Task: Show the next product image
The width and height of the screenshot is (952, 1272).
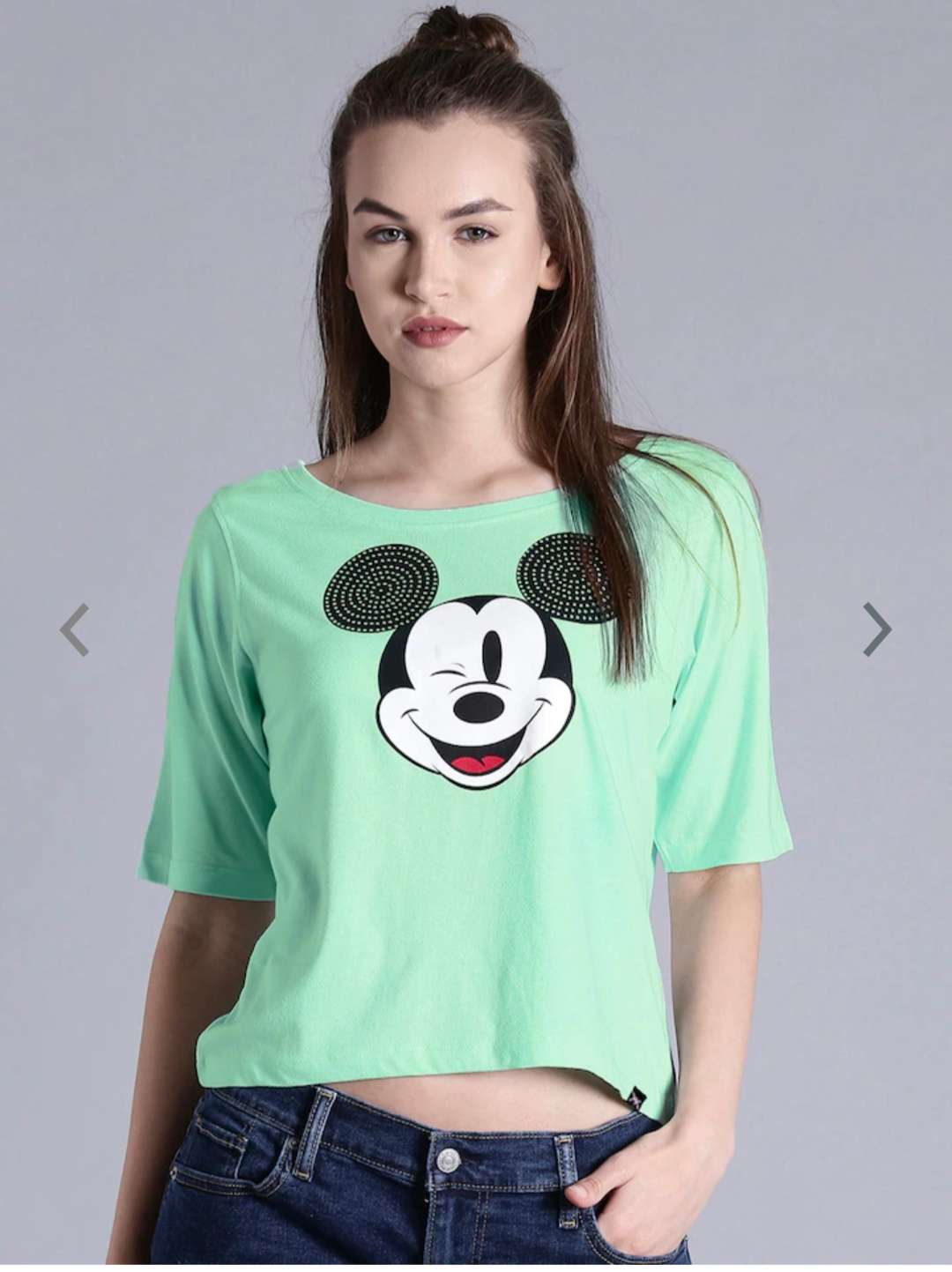Action: (x=876, y=629)
